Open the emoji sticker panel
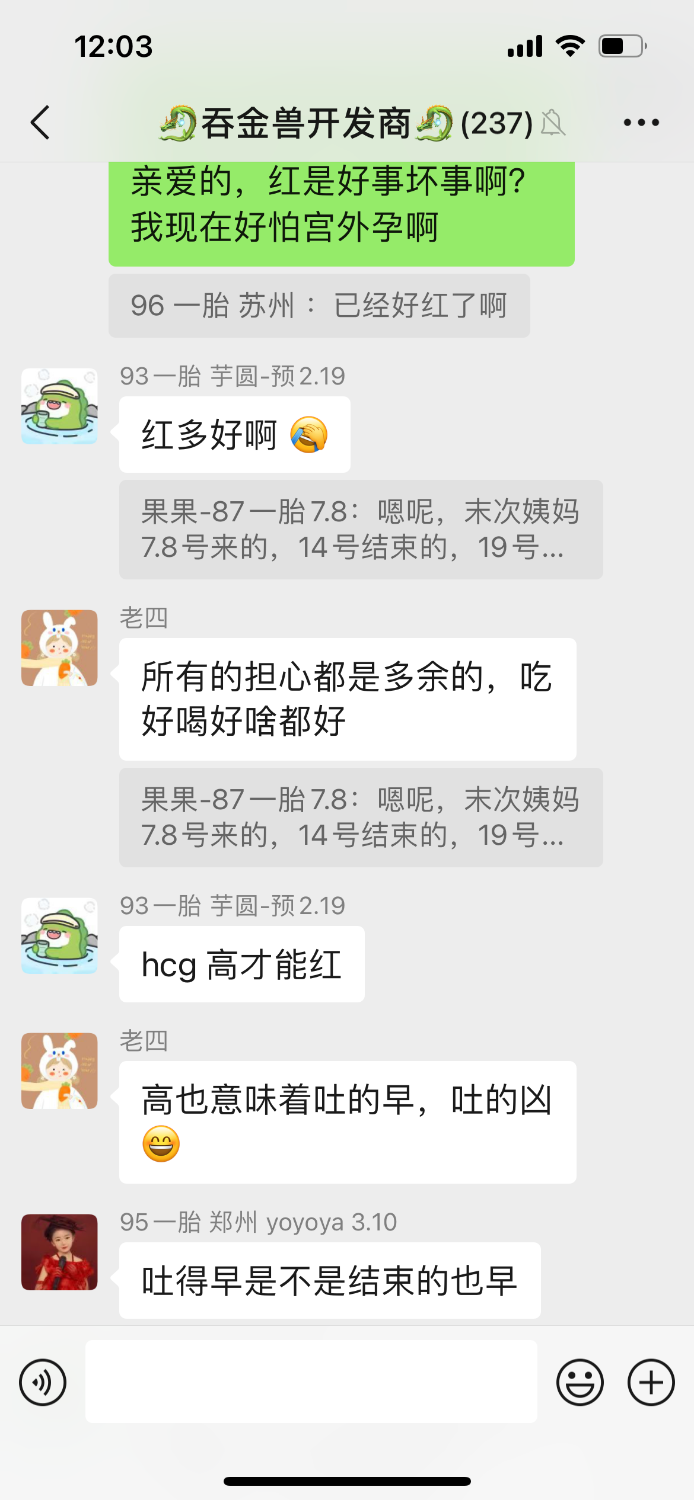 580,1383
